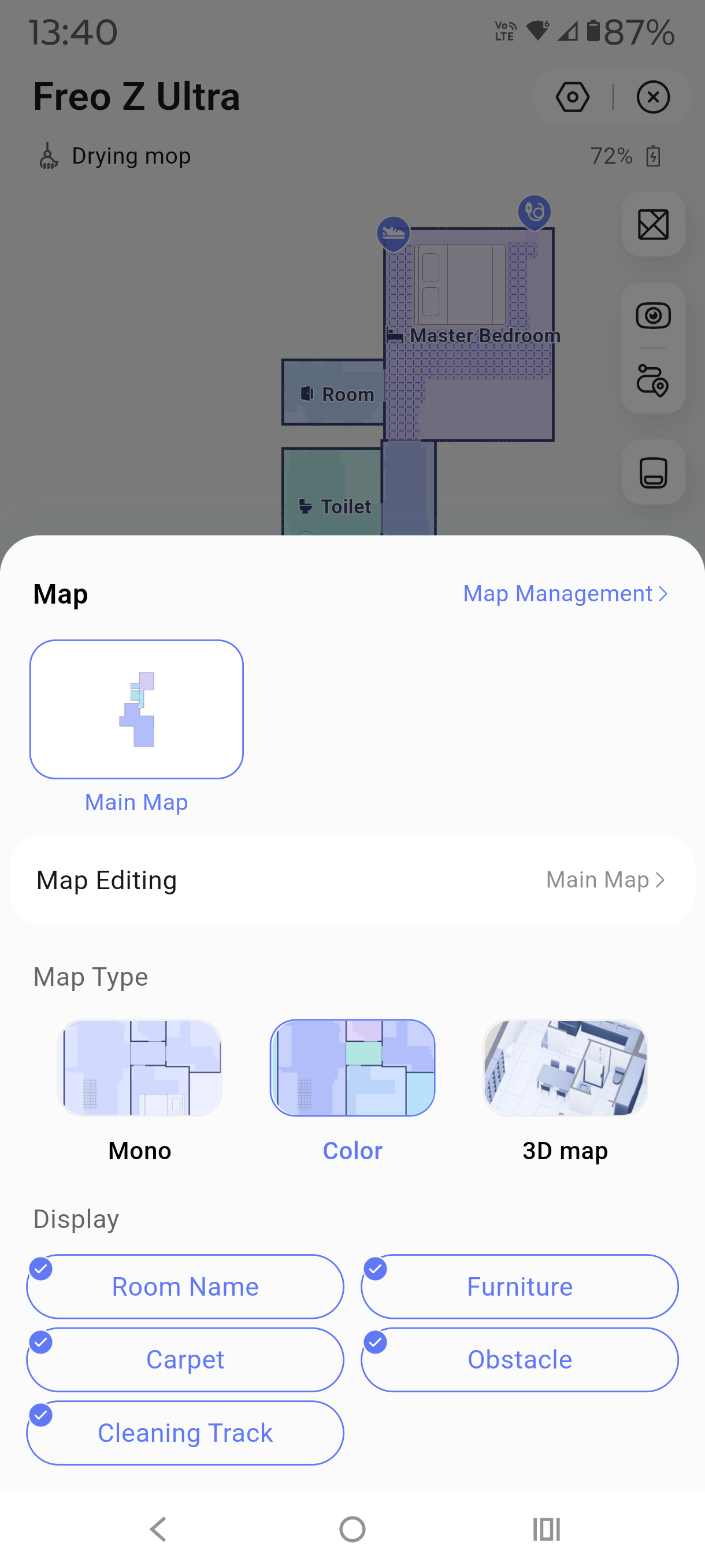The height and width of the screenshot is (1568, 705).
Task: Switch map type to Mono
Action: pos(139,1068)
